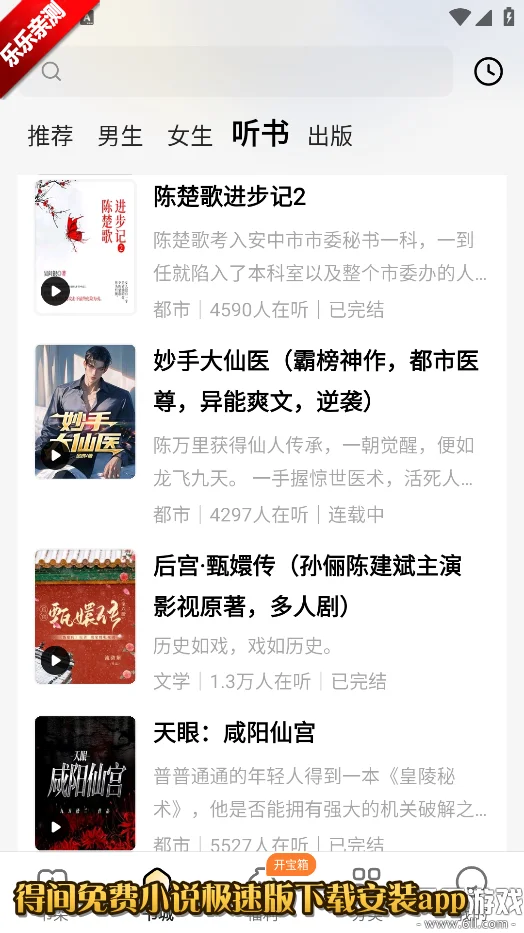Screen dimensions: 524x933
Task: Switch to the 出版 tab
Action: click(x=330, y=136)
